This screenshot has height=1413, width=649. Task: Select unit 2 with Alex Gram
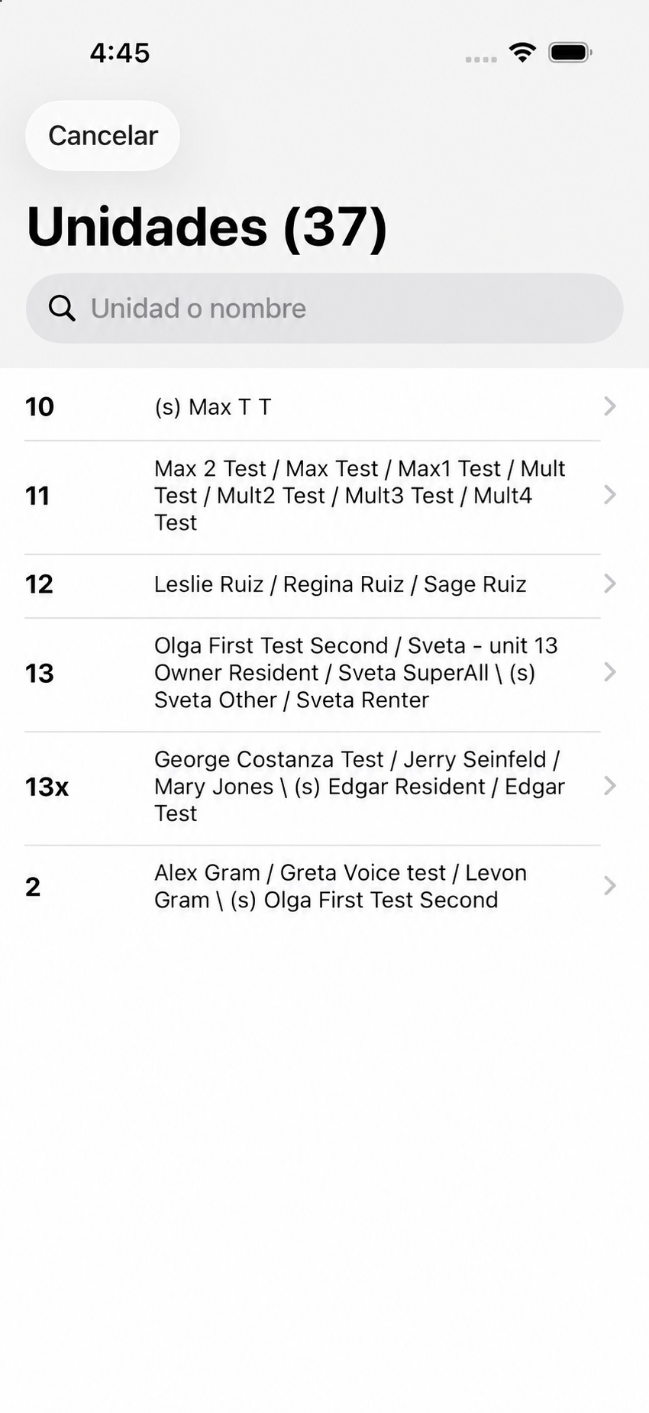click(x=324, y=887)
